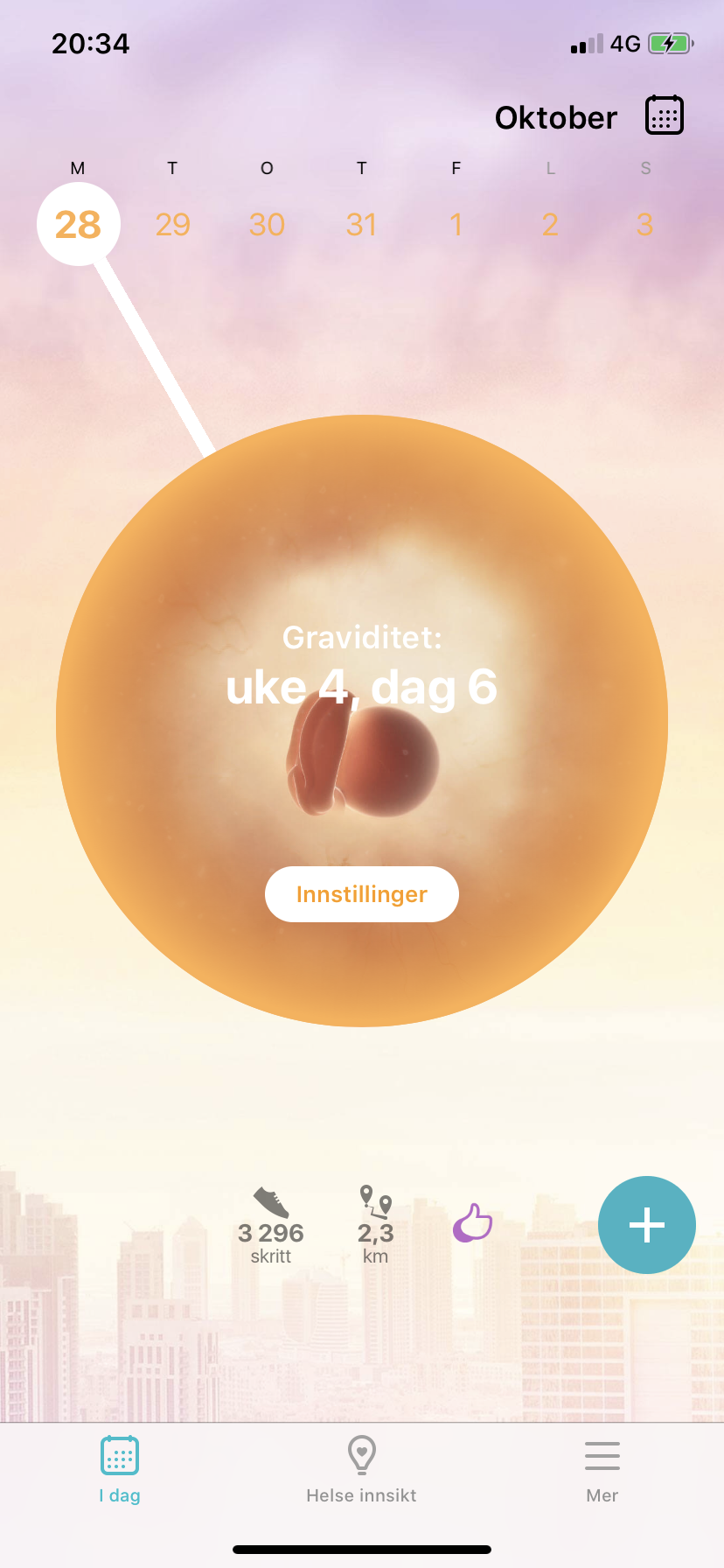Select Wednesday 30 in the week strip

tap(267, 225)
